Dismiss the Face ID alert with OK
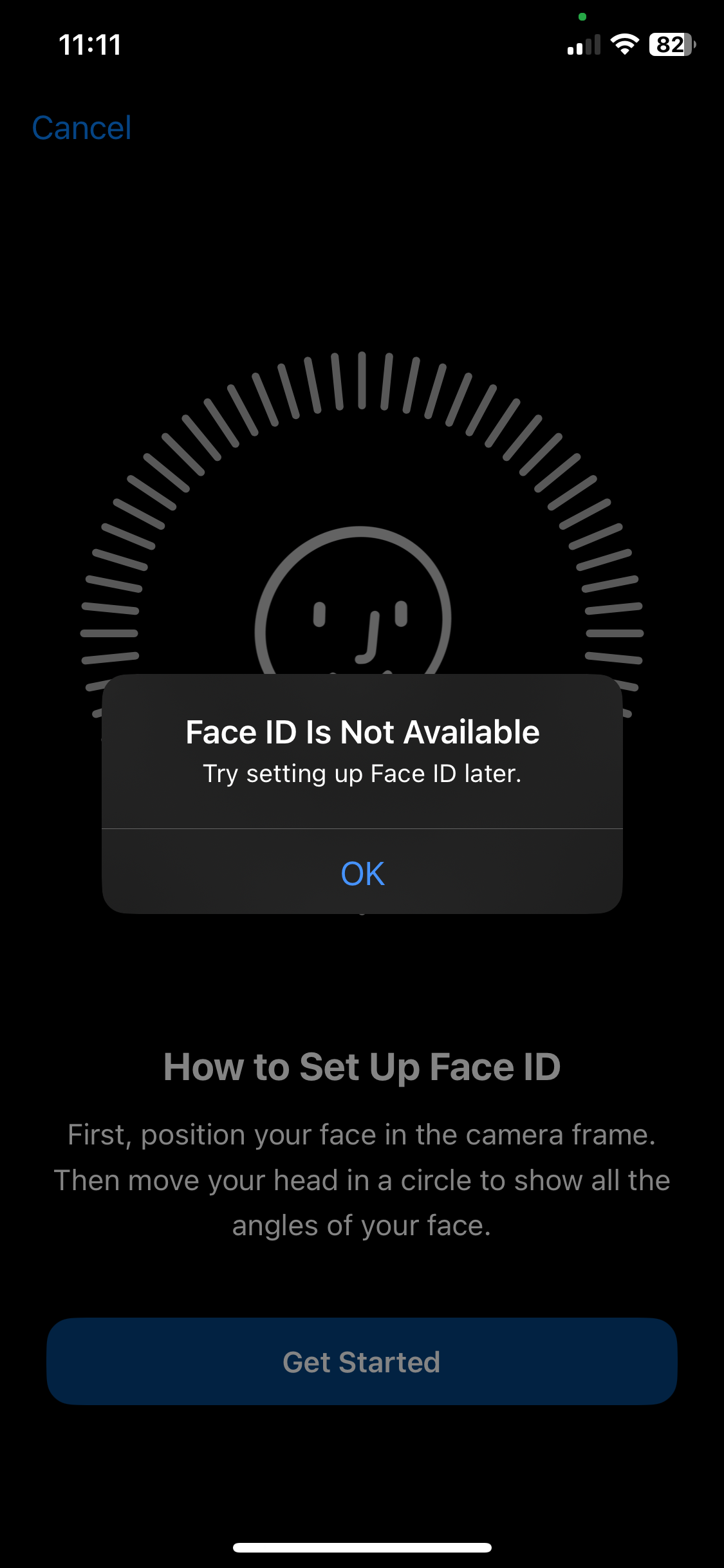 (362, 873)
